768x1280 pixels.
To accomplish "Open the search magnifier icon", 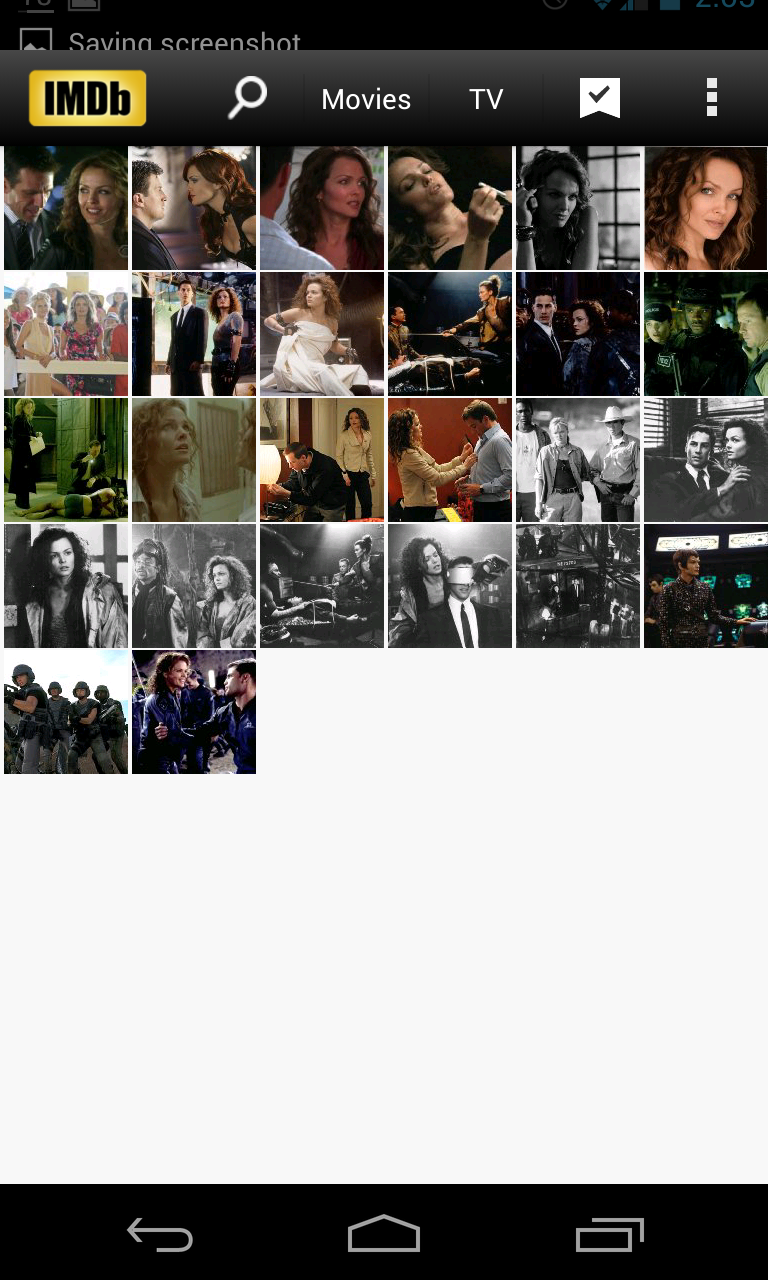I will (x=247, y=98).
